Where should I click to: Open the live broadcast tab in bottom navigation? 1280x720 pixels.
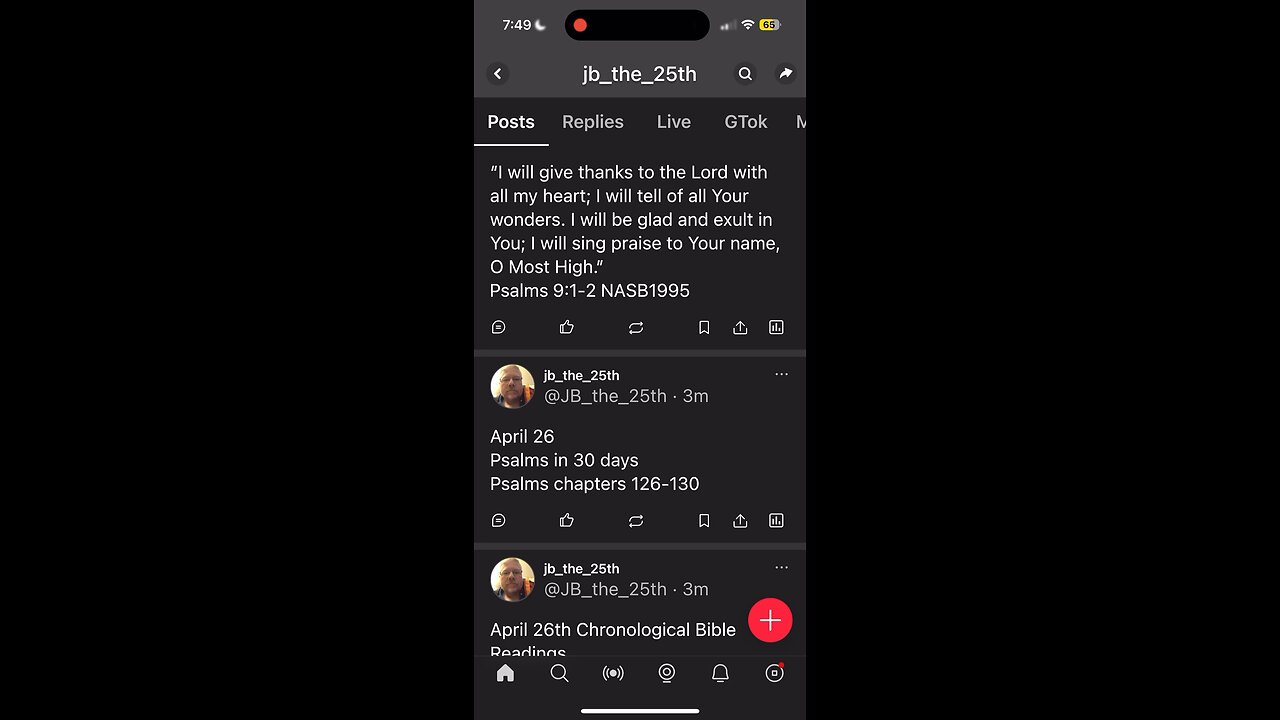[613, 674]
